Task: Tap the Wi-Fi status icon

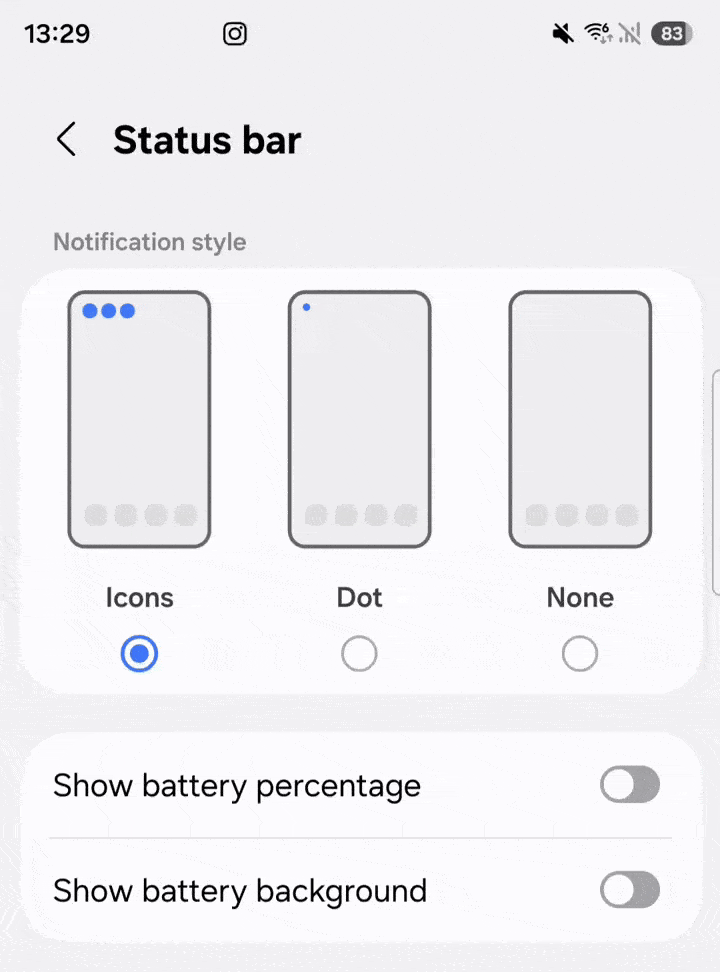Action: pyautogui.click(x=597, y=33)
